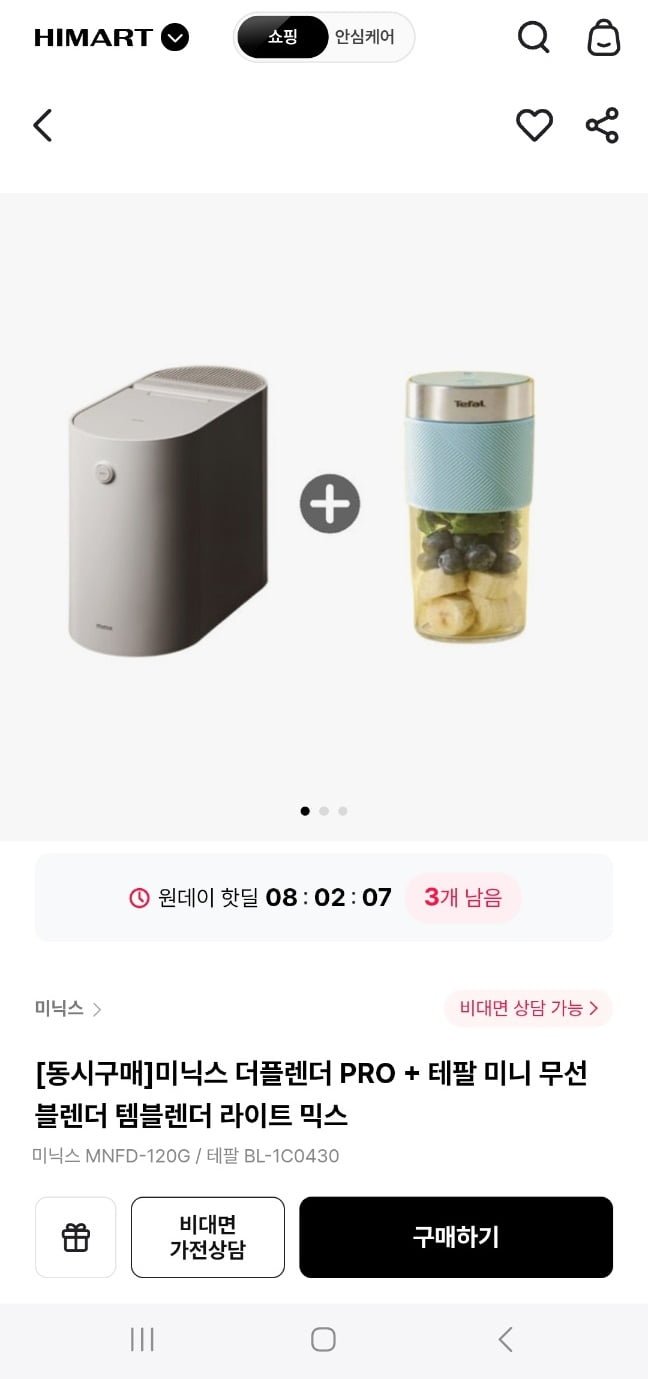The image size is (648, 1379).
Task: Tap the gift box button
Action: click(x=76, y=1237)
